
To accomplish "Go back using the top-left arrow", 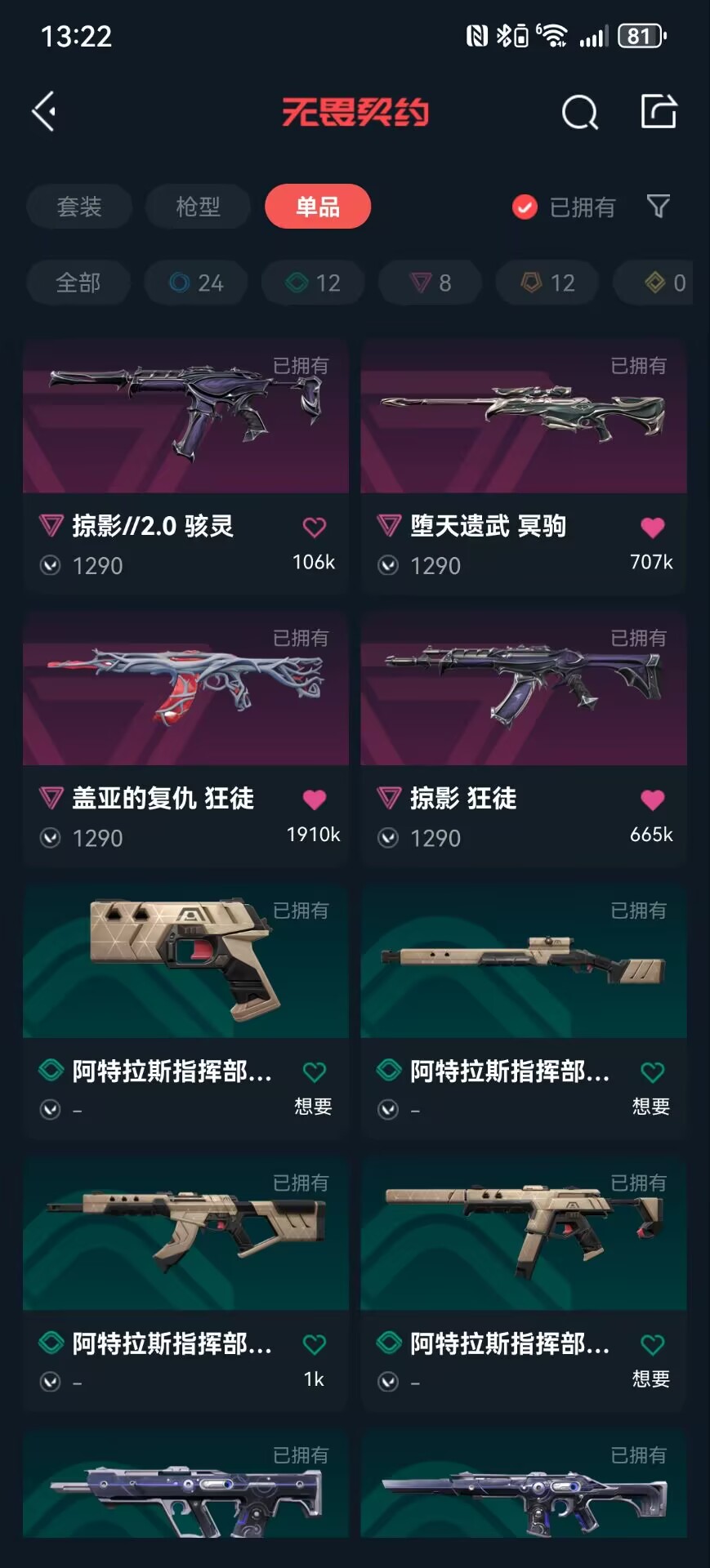I will [x=44, y=111].
